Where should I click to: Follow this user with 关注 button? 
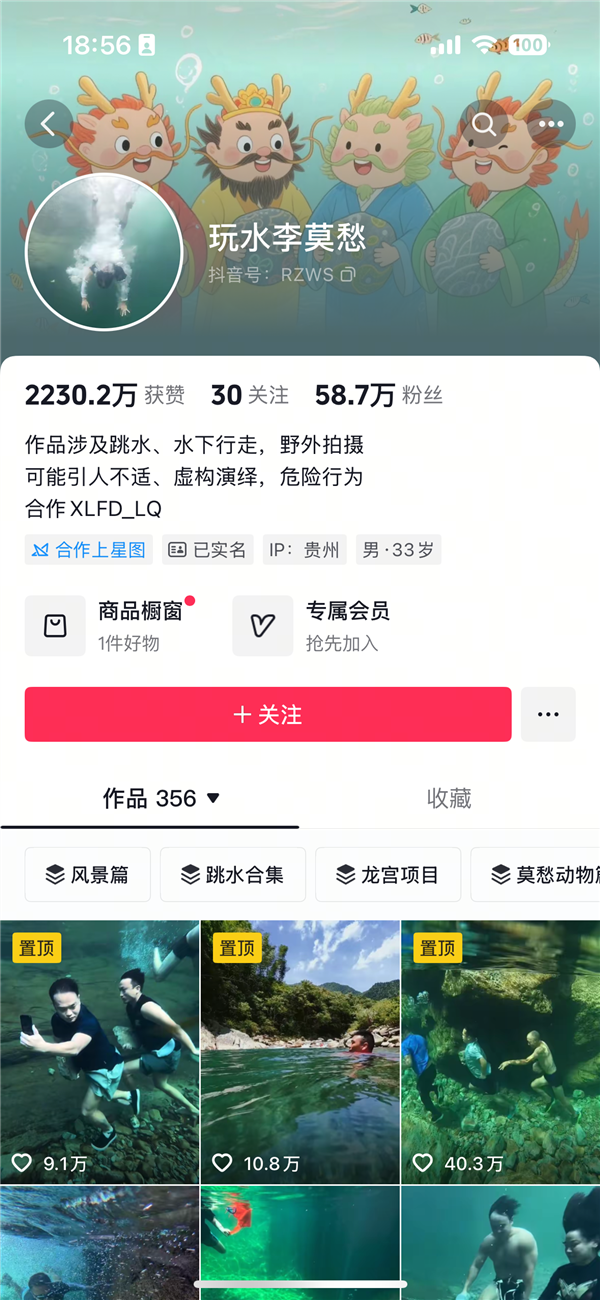coord(268,714)
